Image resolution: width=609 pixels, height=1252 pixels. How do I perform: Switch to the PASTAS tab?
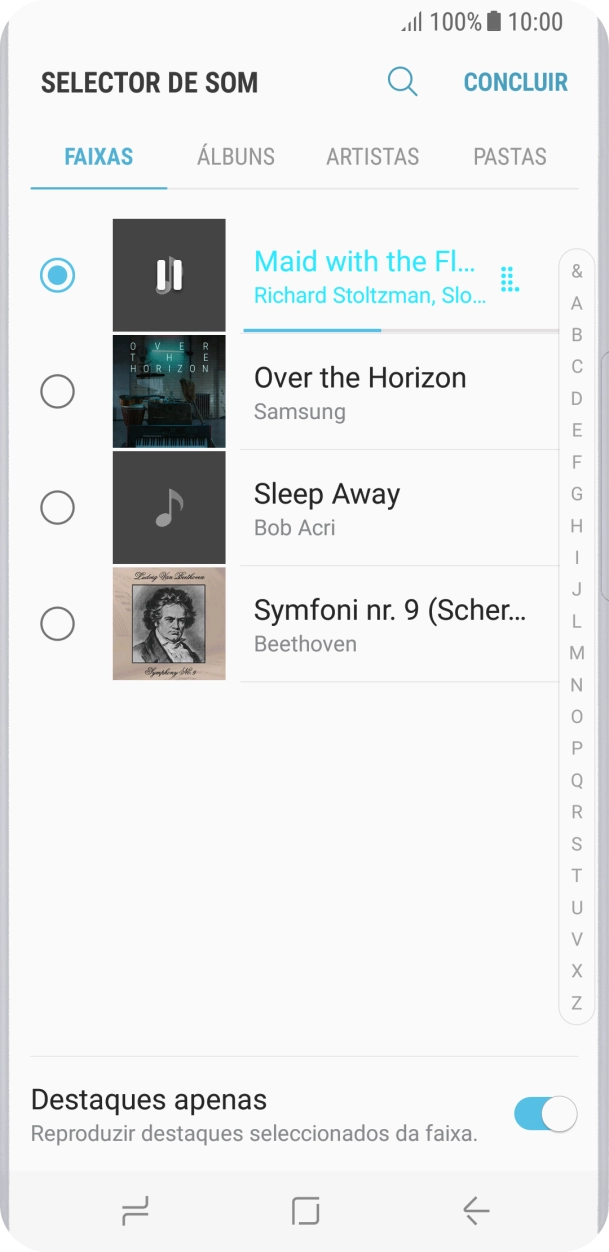510,157
